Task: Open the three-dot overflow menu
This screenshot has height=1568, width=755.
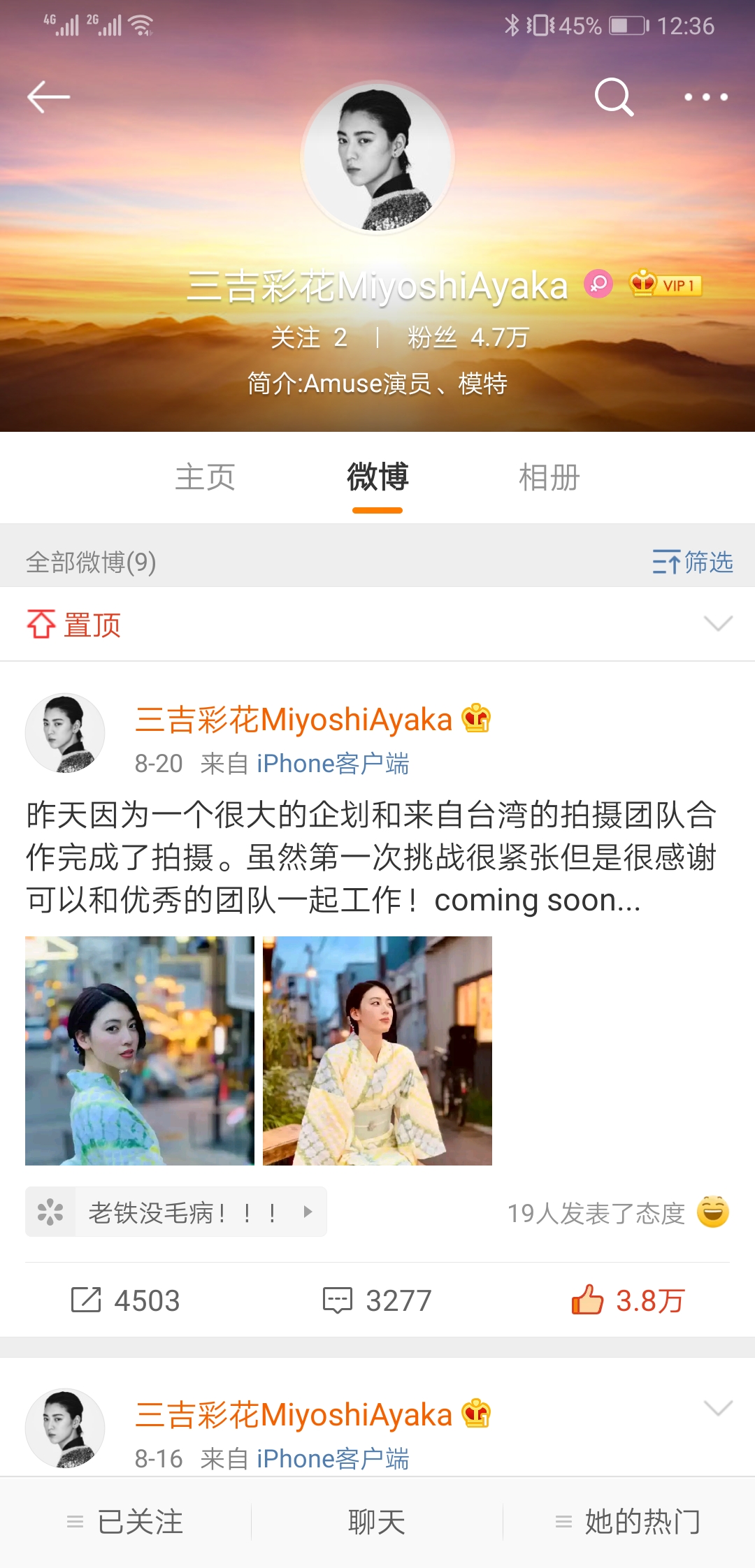Action: pyautogui.click(x=706, y=97)
